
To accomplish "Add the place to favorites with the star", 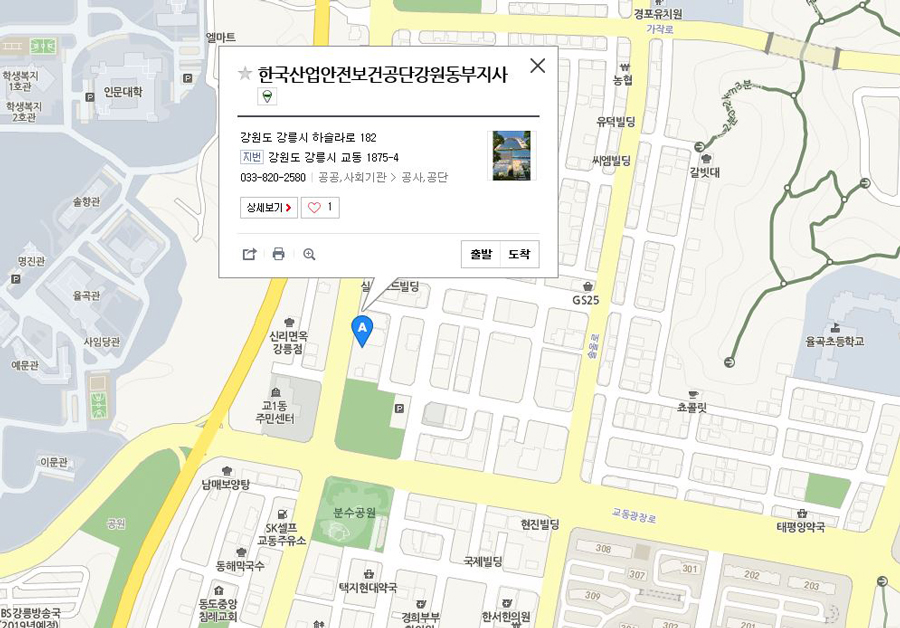I will coord(245,74).
